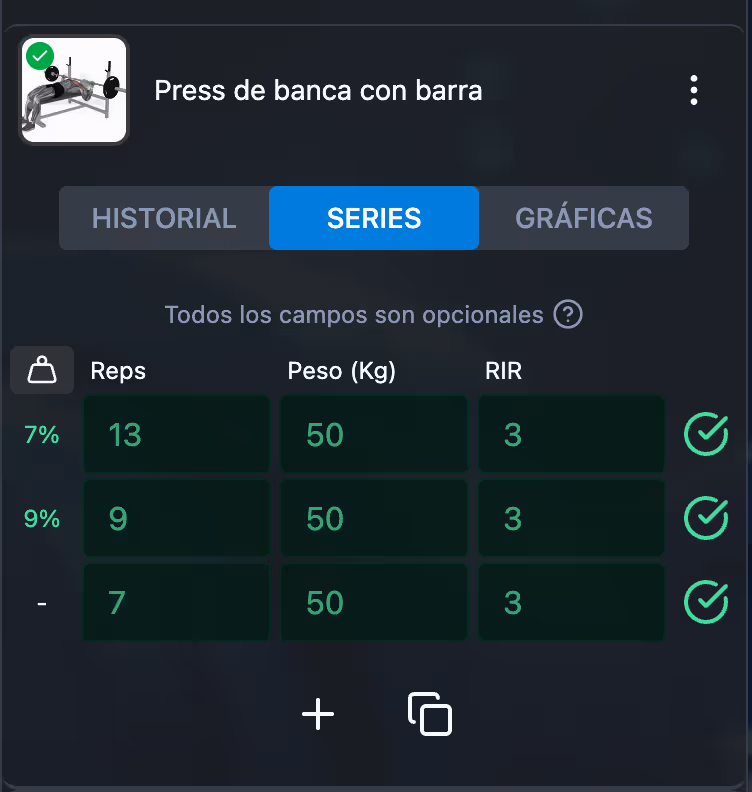Switch to the HISTORIAL tab
752x792 pixels.
[x=164, y=217]
